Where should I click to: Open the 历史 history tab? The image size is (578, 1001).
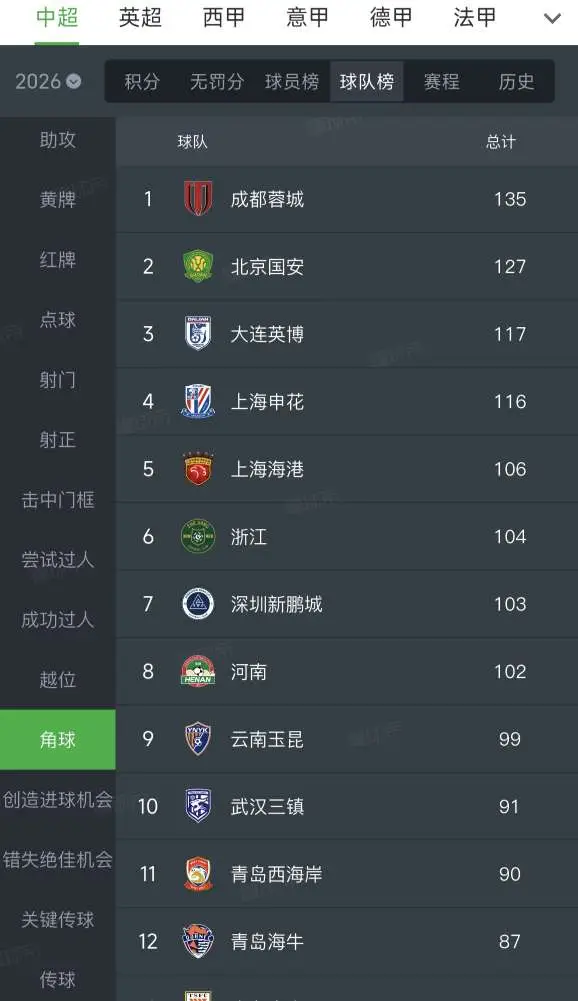516,82
